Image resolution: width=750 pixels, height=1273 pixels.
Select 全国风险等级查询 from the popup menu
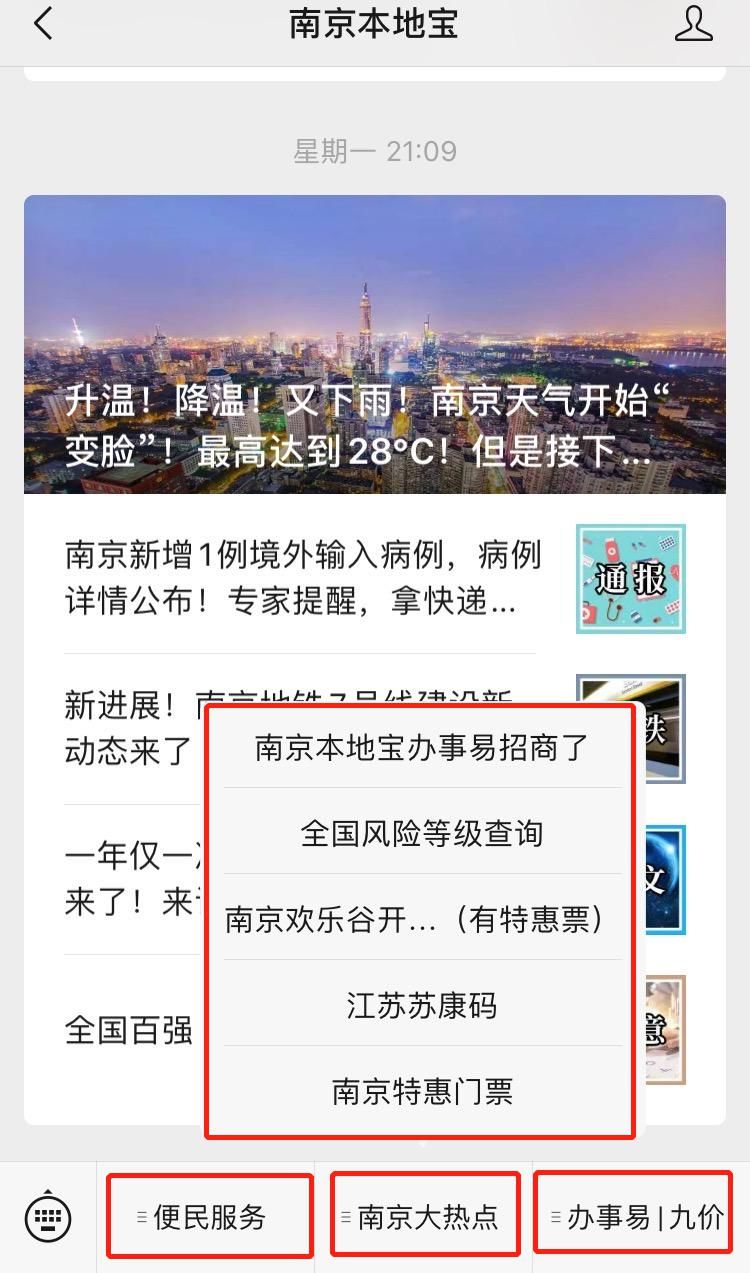click(419, 833)
